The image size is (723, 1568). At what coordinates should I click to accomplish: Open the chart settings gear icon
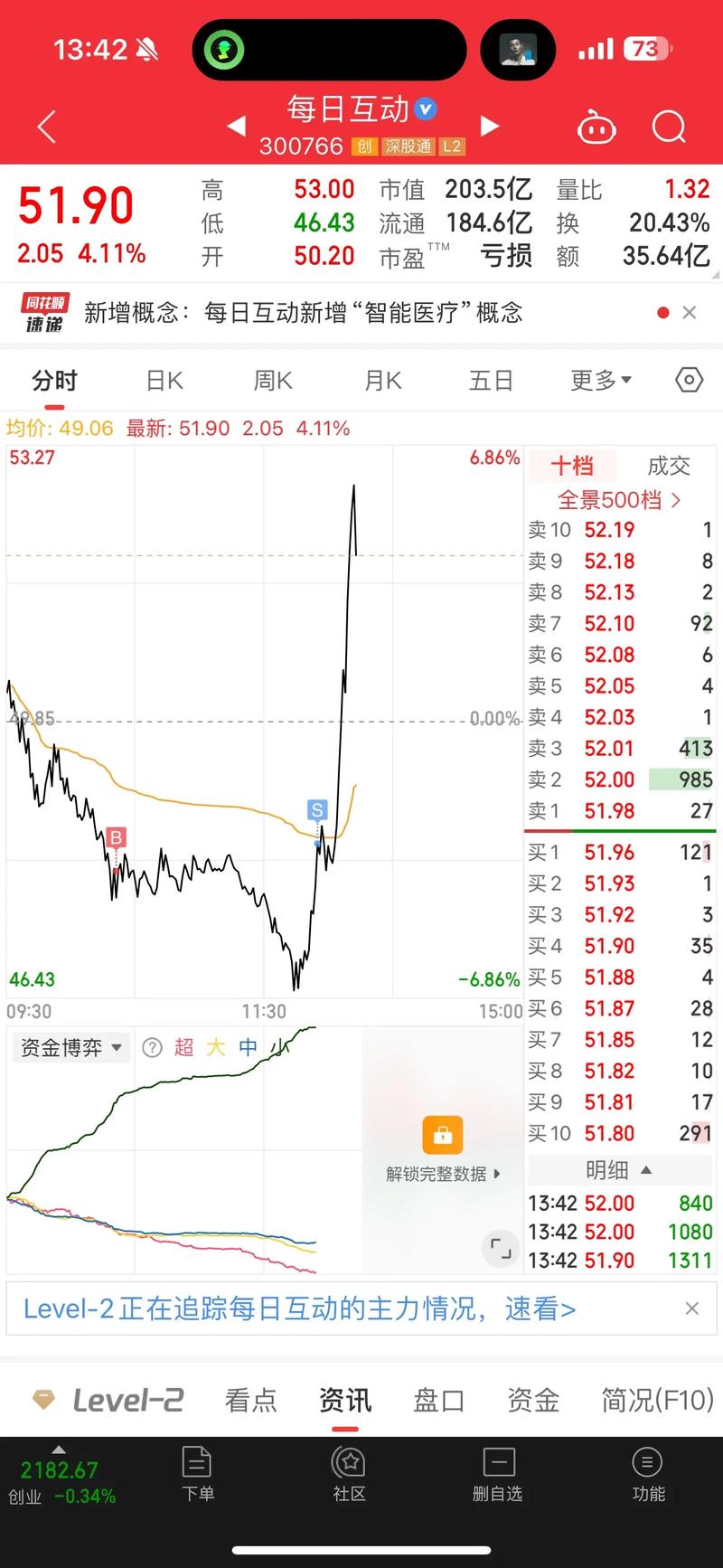coord(689,381)
